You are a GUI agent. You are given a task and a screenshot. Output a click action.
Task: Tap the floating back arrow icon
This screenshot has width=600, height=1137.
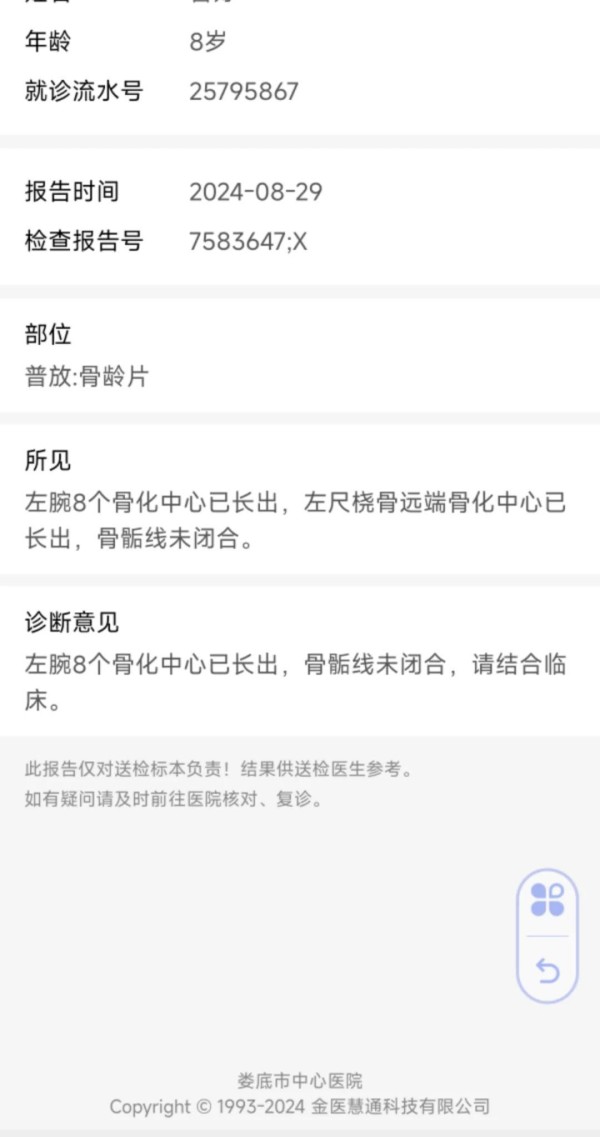tap(547, 970)
